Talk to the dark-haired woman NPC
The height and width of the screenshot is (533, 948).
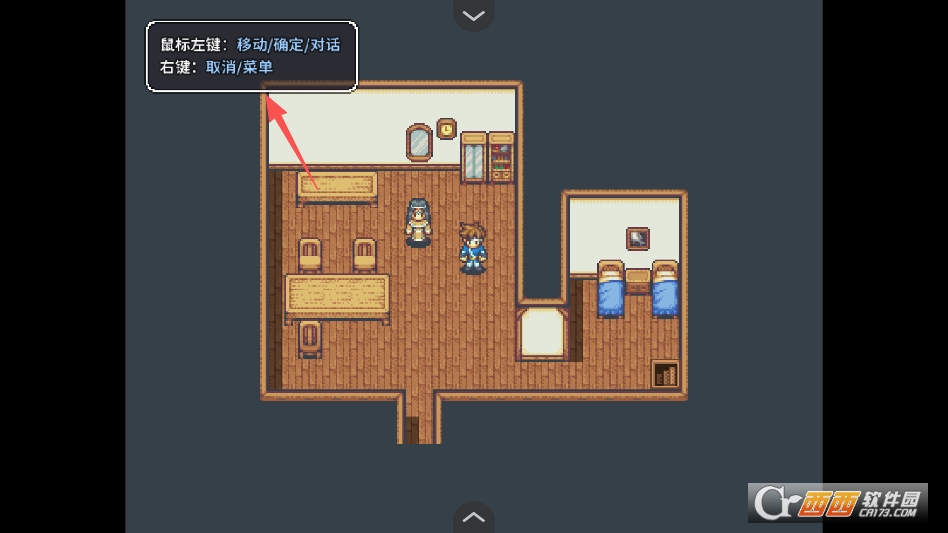pyautogui.click(x=418, y=222)
